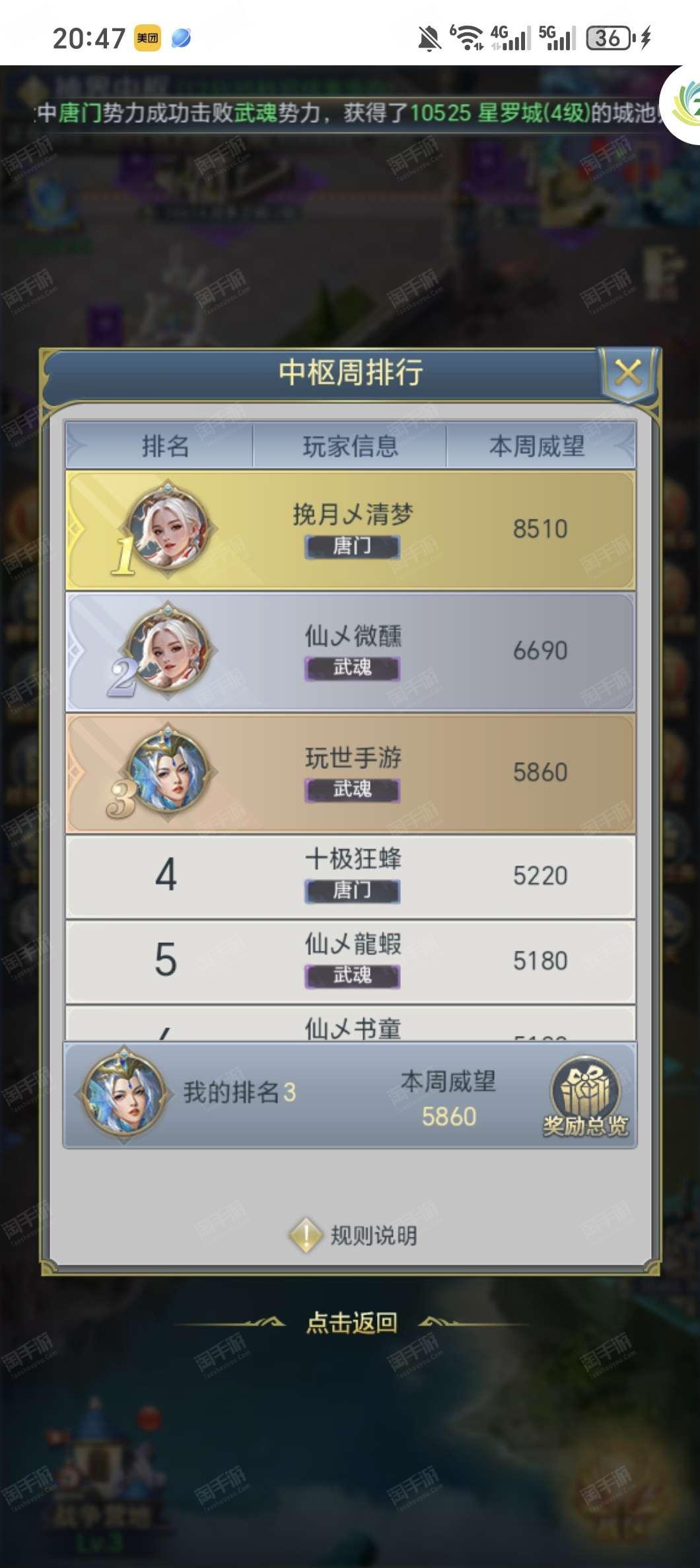Image resolution: width=700 pixels, height=1568 pixels.
Task: View rank 5 player 仙乂龍蝦
Action: pos(351,962)
